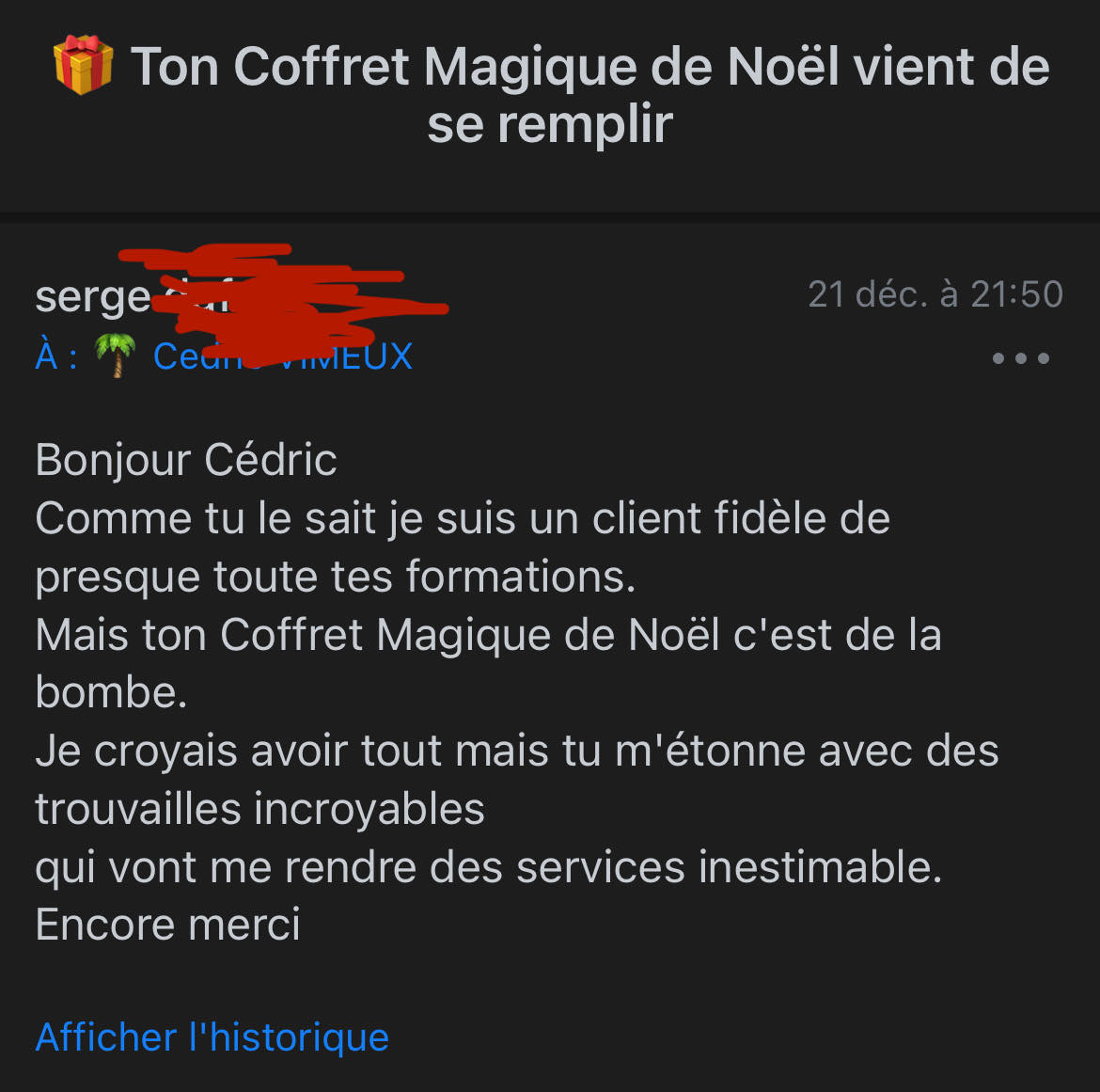Open the three-dot message options menu
The image size is (1100, 1092).
1021,358
